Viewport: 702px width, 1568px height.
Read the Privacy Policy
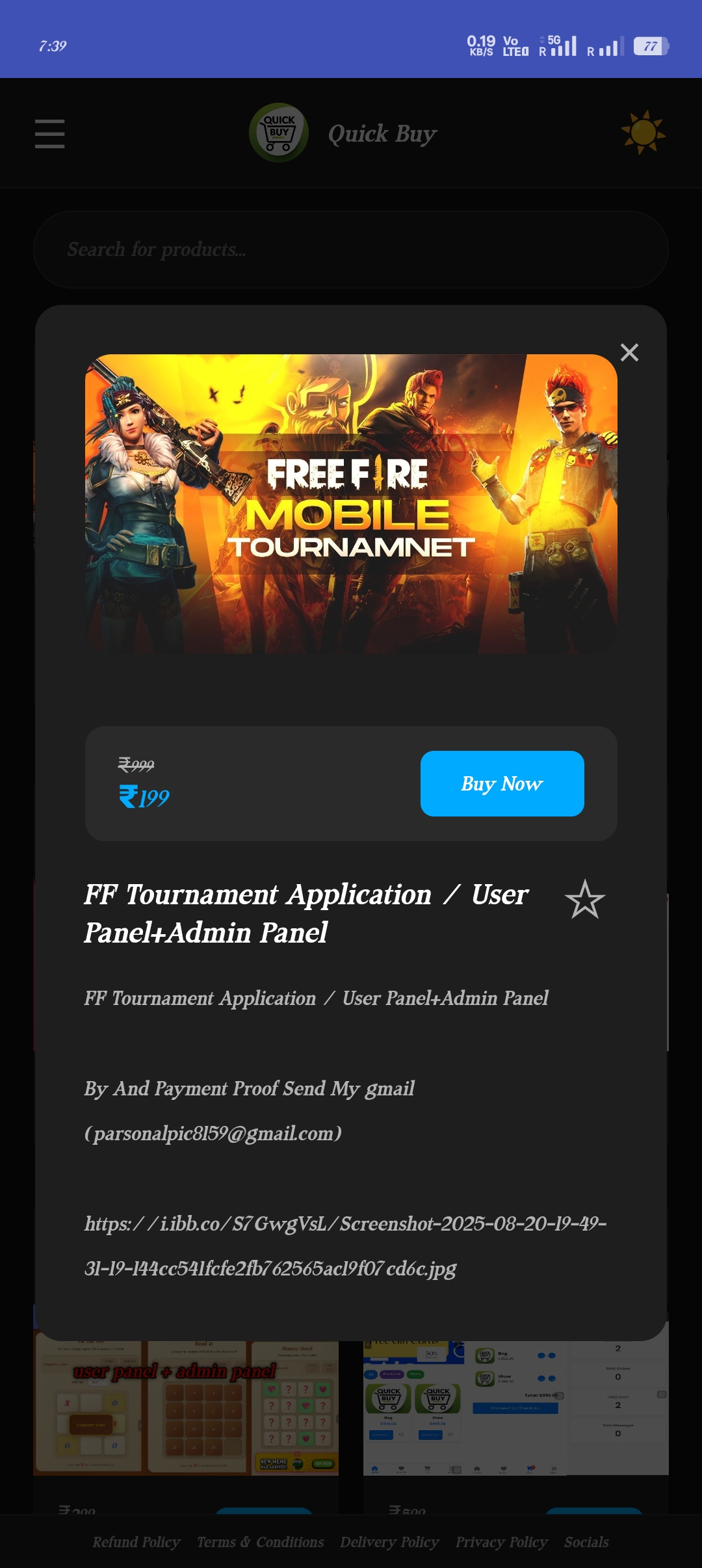coord(501,1542)
